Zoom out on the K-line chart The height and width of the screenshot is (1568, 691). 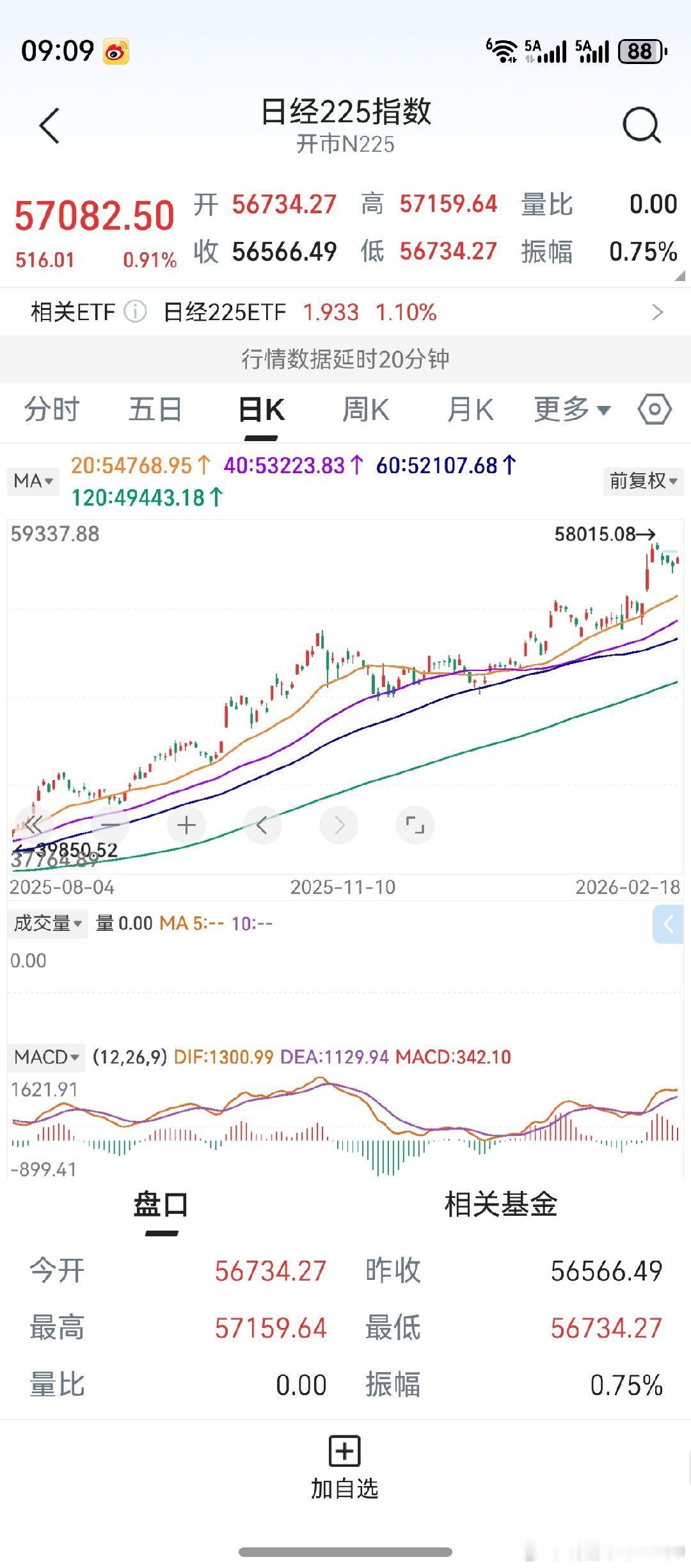pyautogui.click(x=109, y=825)
